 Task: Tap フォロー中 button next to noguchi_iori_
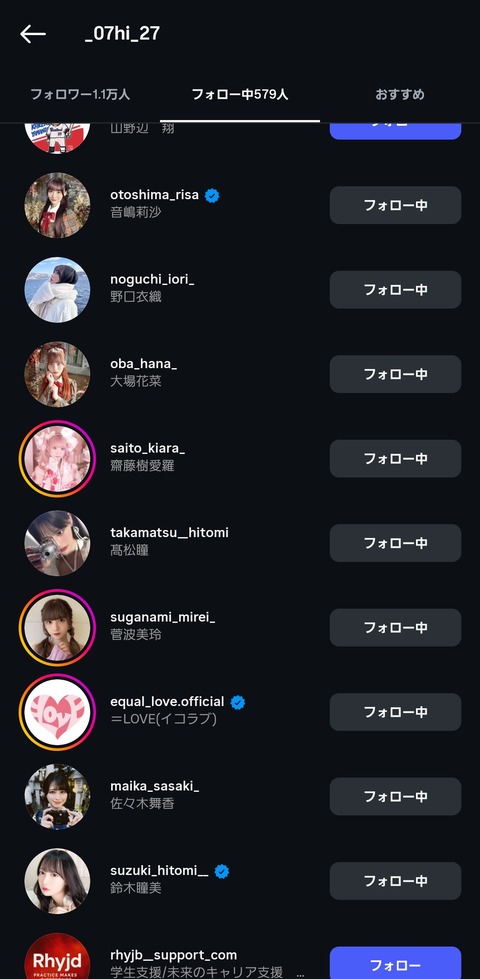(x=395, y=290)
